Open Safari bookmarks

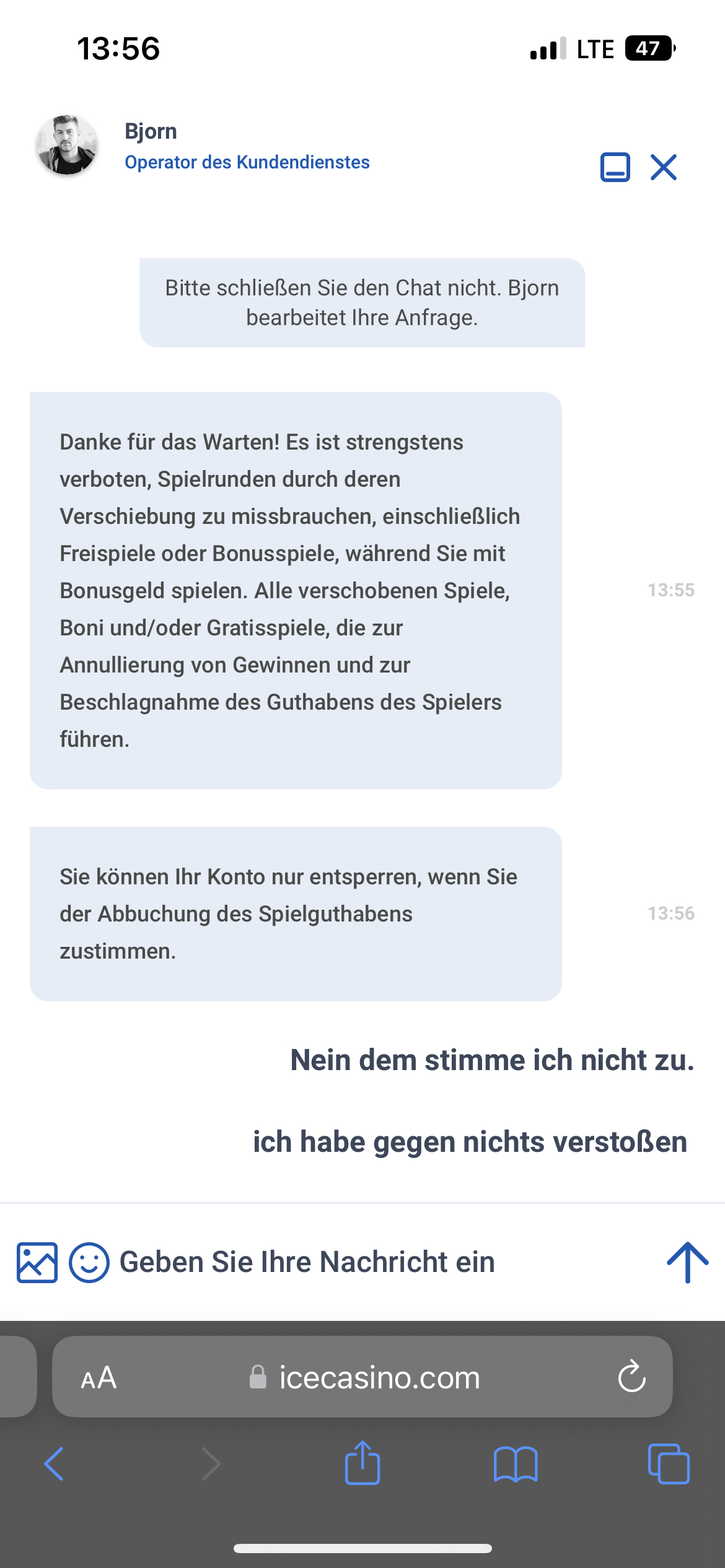516,1464
